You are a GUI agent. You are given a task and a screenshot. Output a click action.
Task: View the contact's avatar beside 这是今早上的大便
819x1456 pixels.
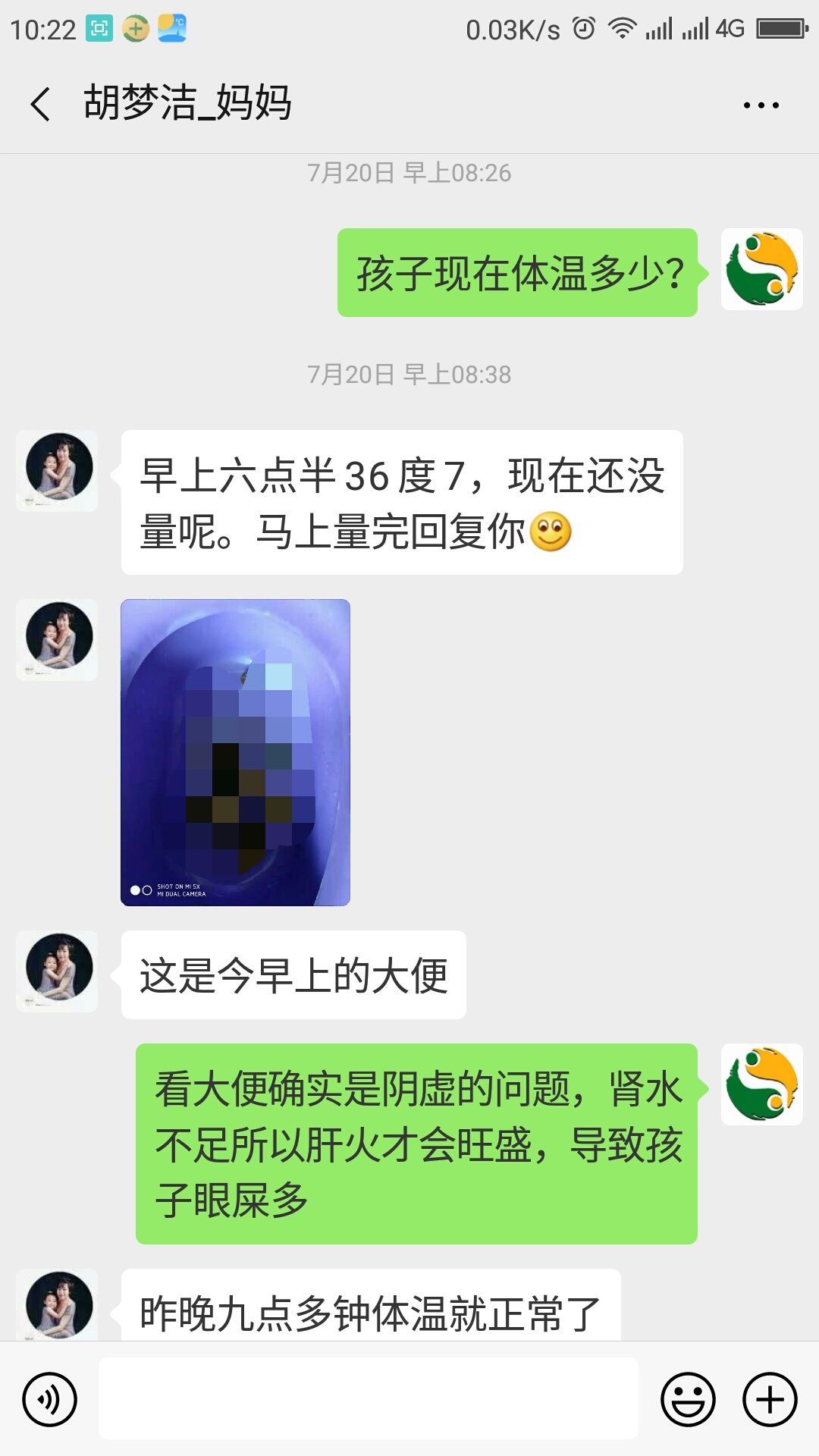58,971
